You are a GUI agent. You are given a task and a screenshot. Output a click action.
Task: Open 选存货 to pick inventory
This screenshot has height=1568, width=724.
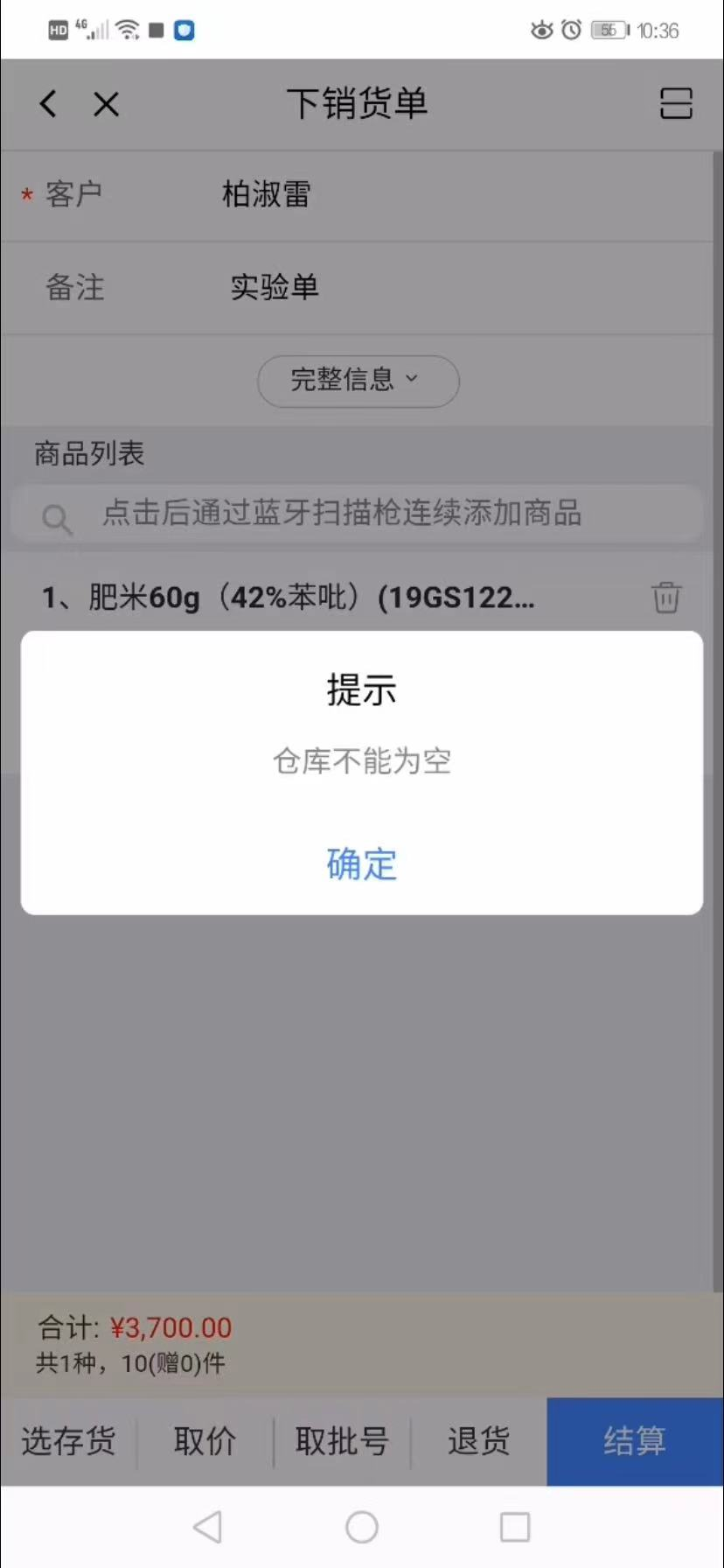(68, 1441)
